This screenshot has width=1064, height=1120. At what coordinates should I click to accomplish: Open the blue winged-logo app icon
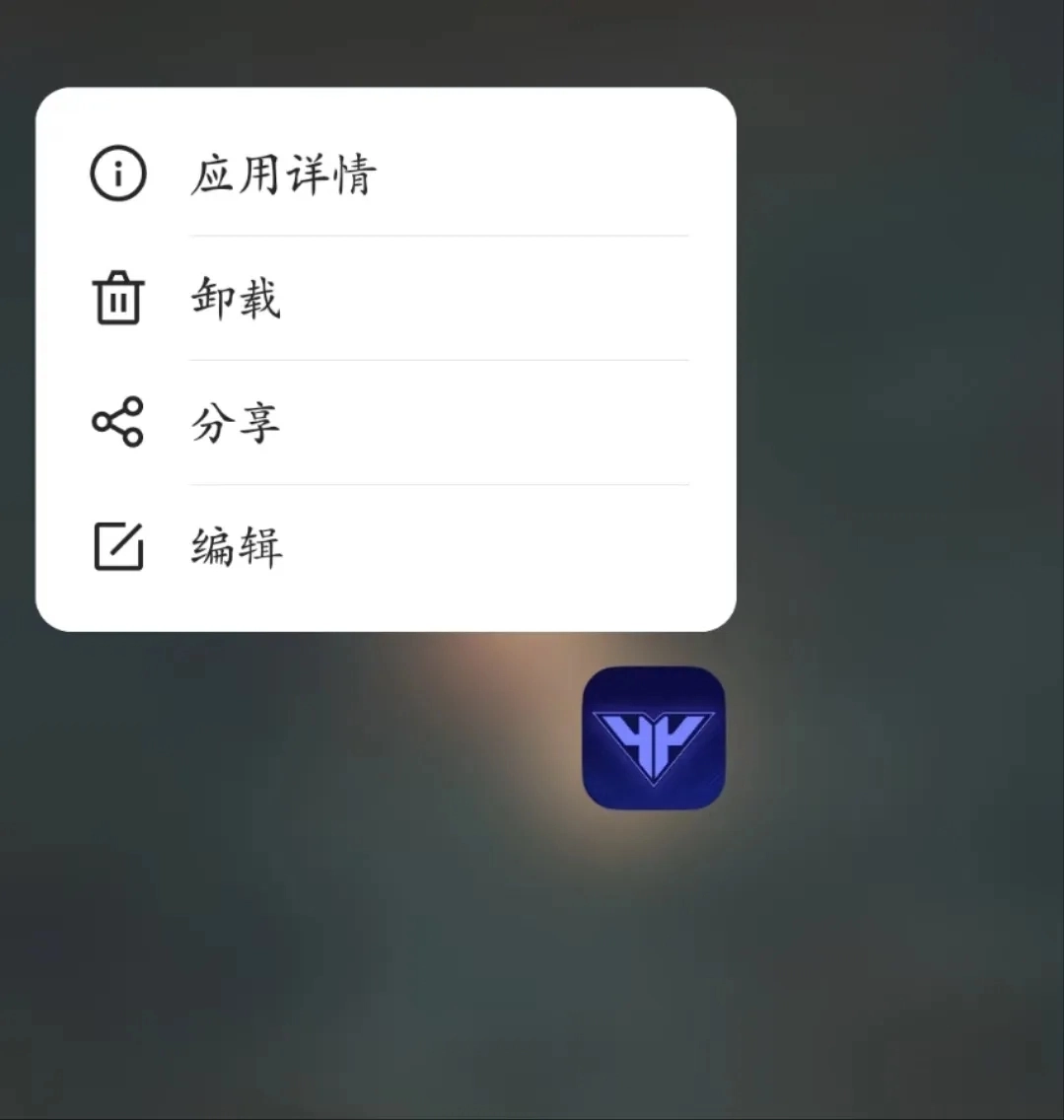pyautogui.click(x=654, y=737)
